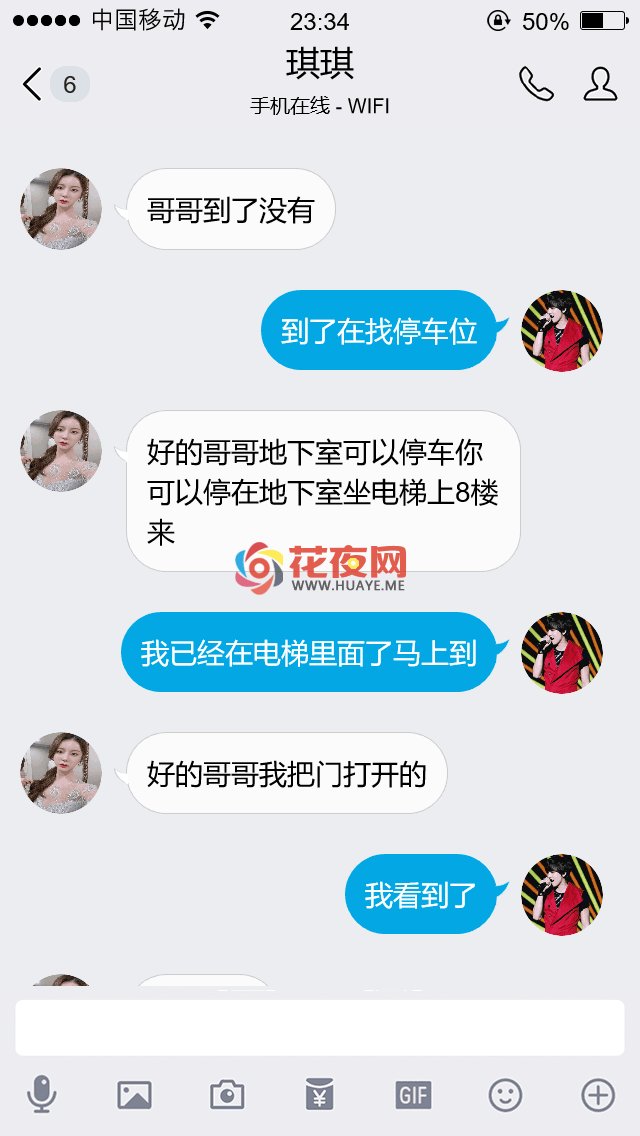Open the photo gallery picker
The height and width of the screenshot is (1136, 640).
135,1095
